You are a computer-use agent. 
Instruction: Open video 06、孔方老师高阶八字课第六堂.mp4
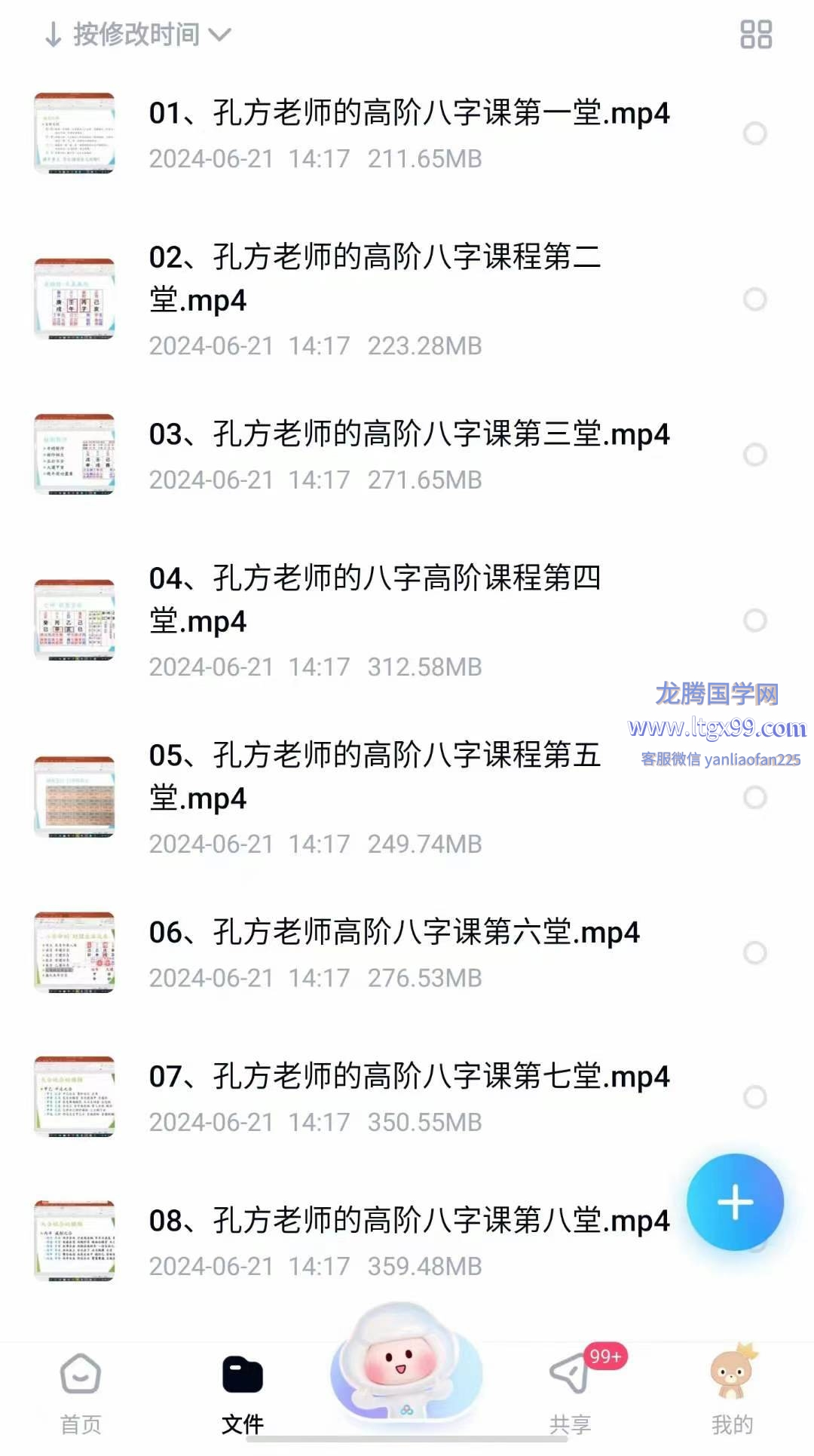click(x=393, y=933)
